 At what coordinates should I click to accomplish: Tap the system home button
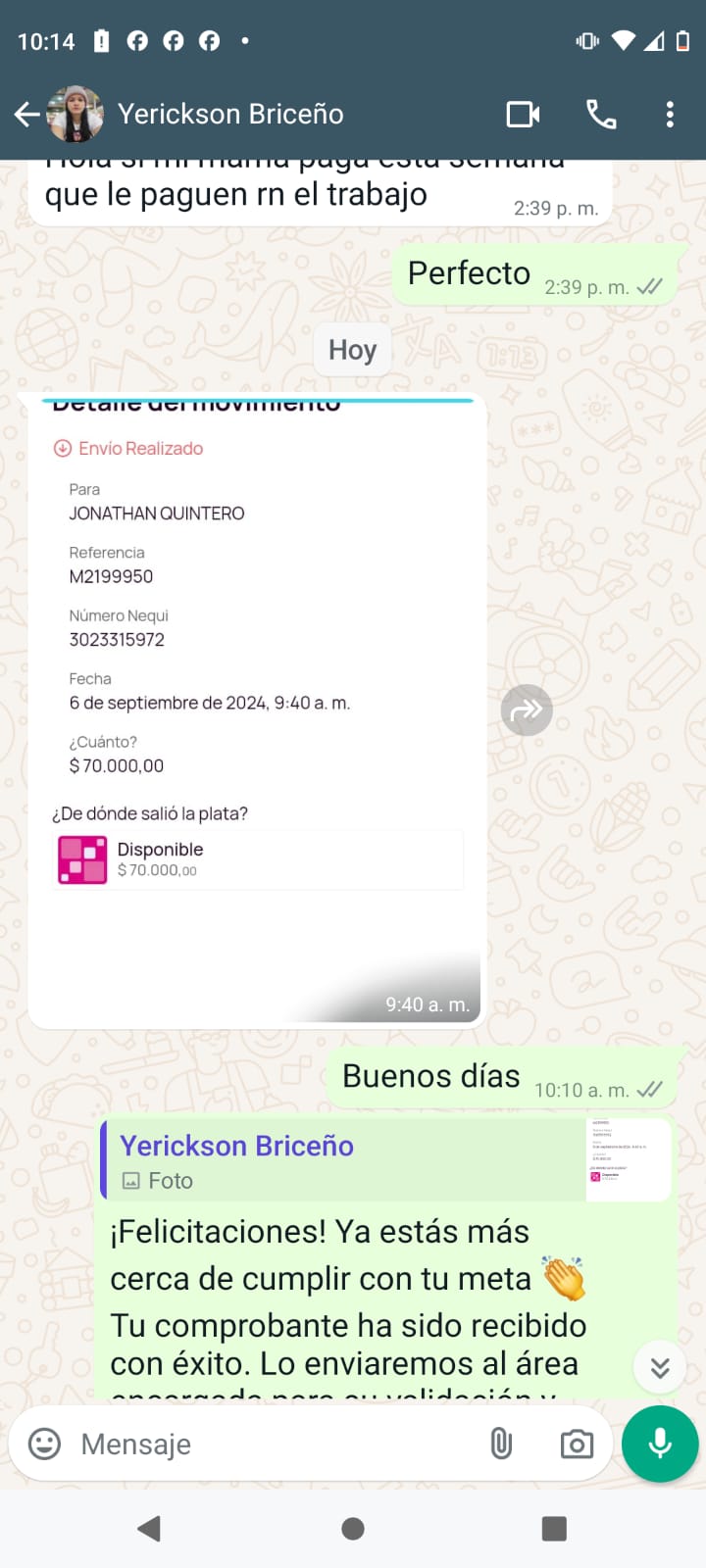click(353, 1529)
